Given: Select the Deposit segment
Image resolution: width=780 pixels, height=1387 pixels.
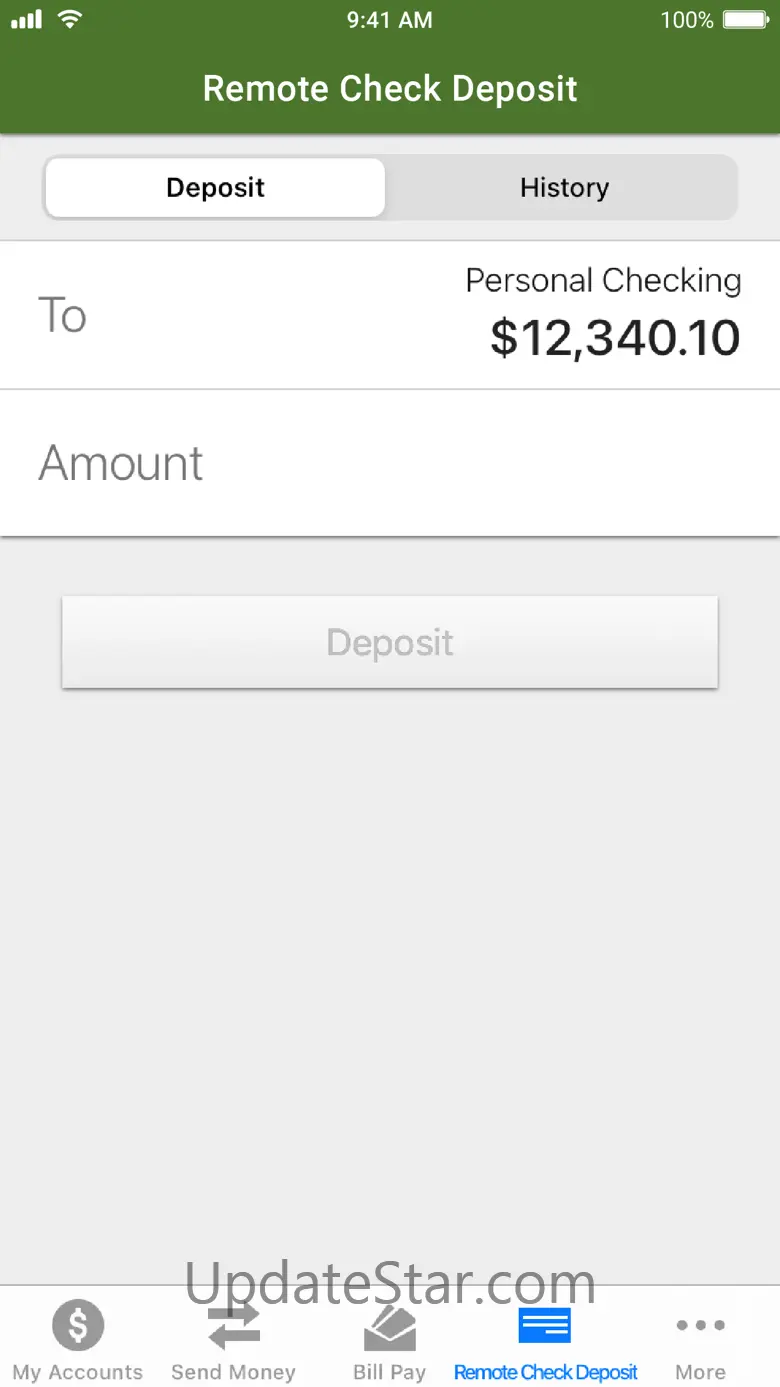Looking at the screenshot, I should tap(215, 188).
